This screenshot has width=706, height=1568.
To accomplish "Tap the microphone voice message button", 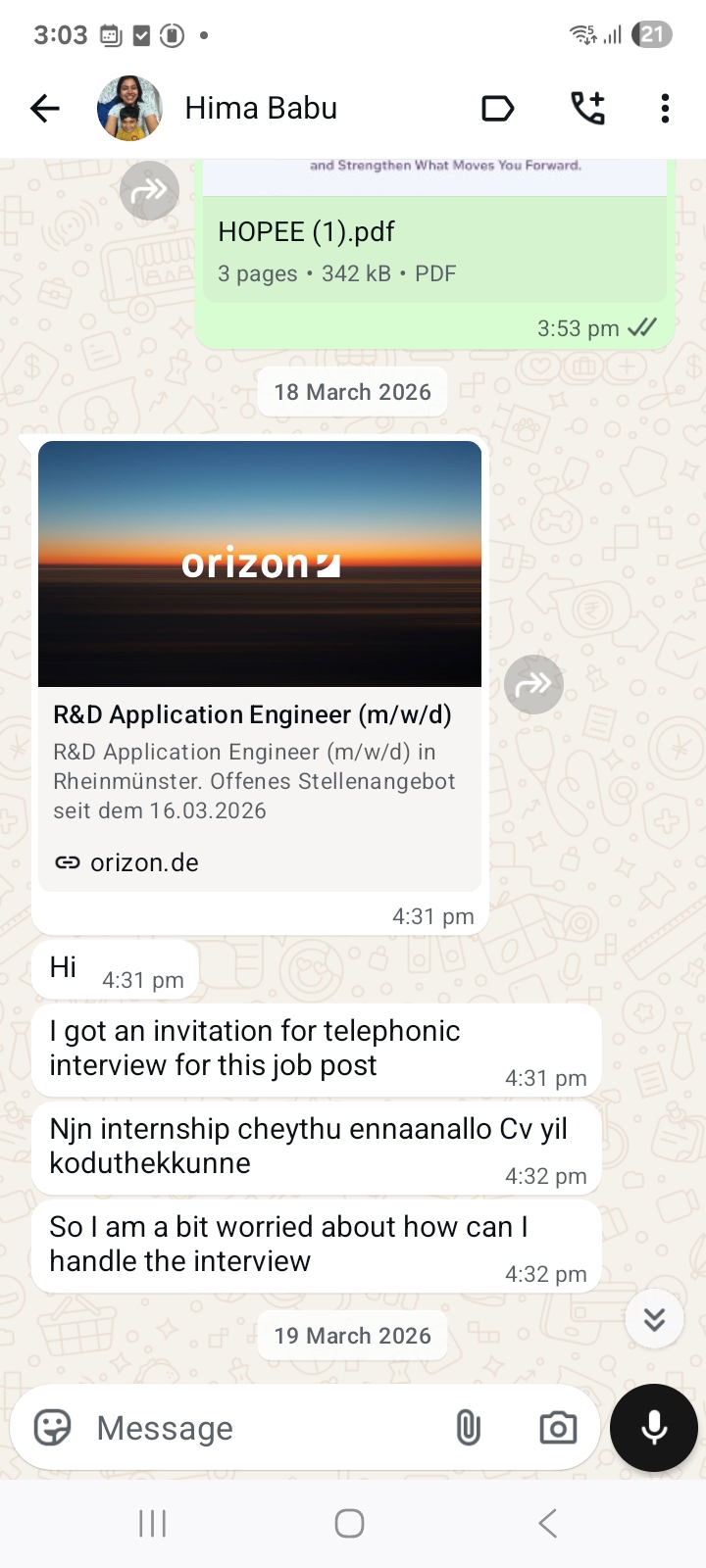I will click(x=653, y=1428).
